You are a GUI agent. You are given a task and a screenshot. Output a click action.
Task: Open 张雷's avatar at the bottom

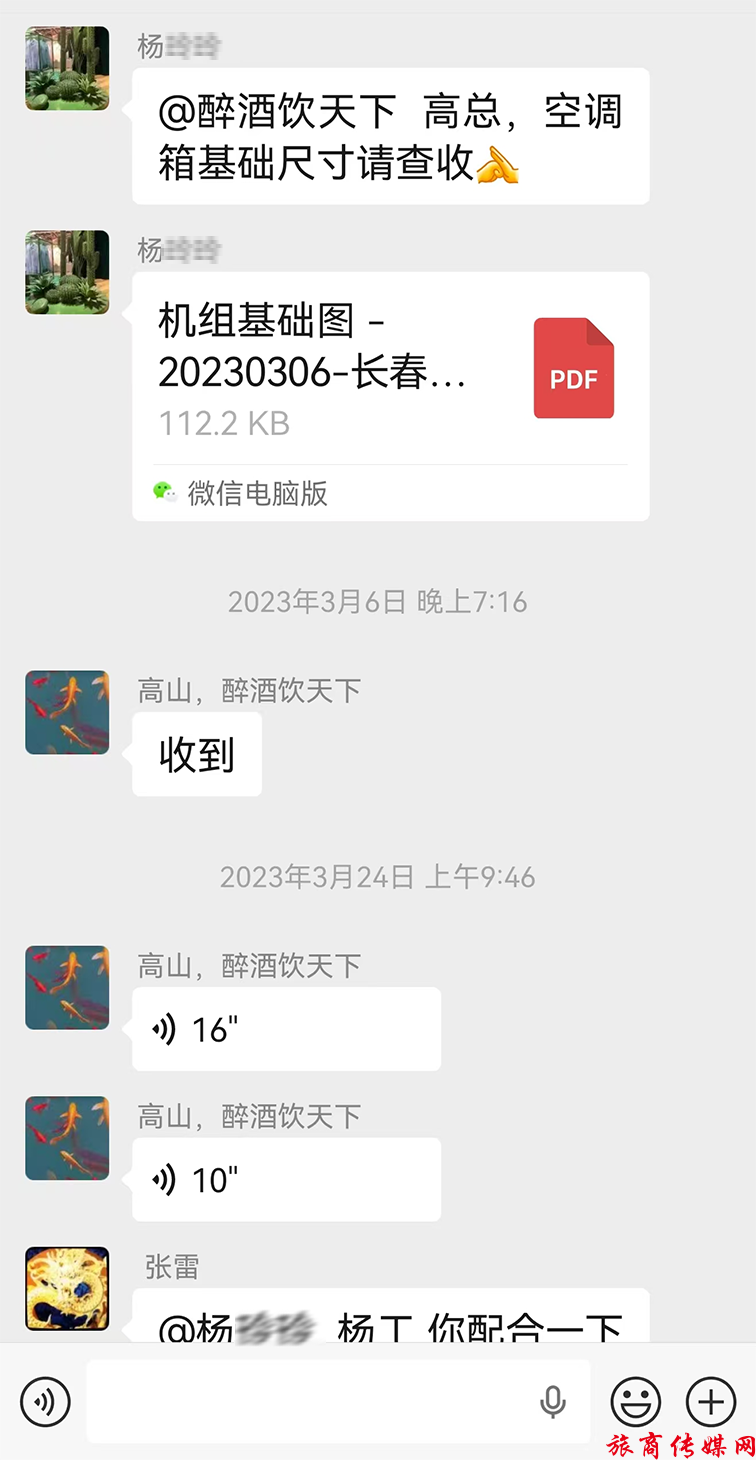66,1289
